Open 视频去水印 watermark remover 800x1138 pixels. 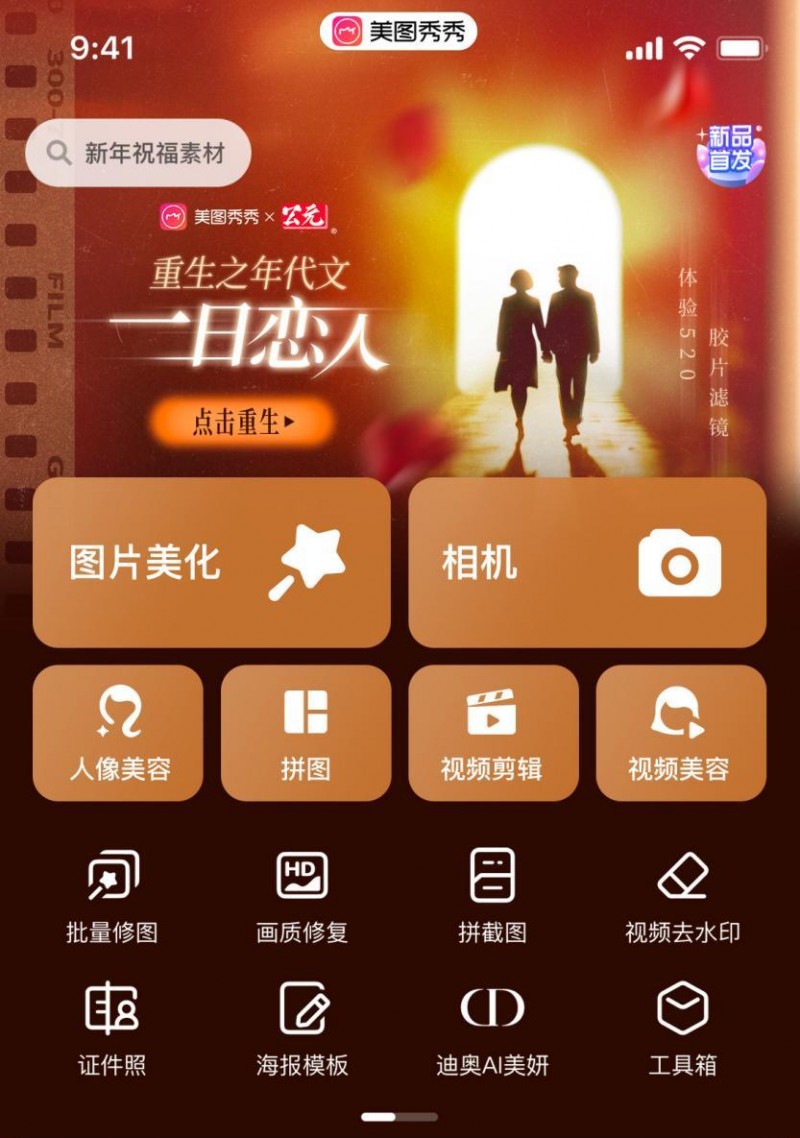683,896
